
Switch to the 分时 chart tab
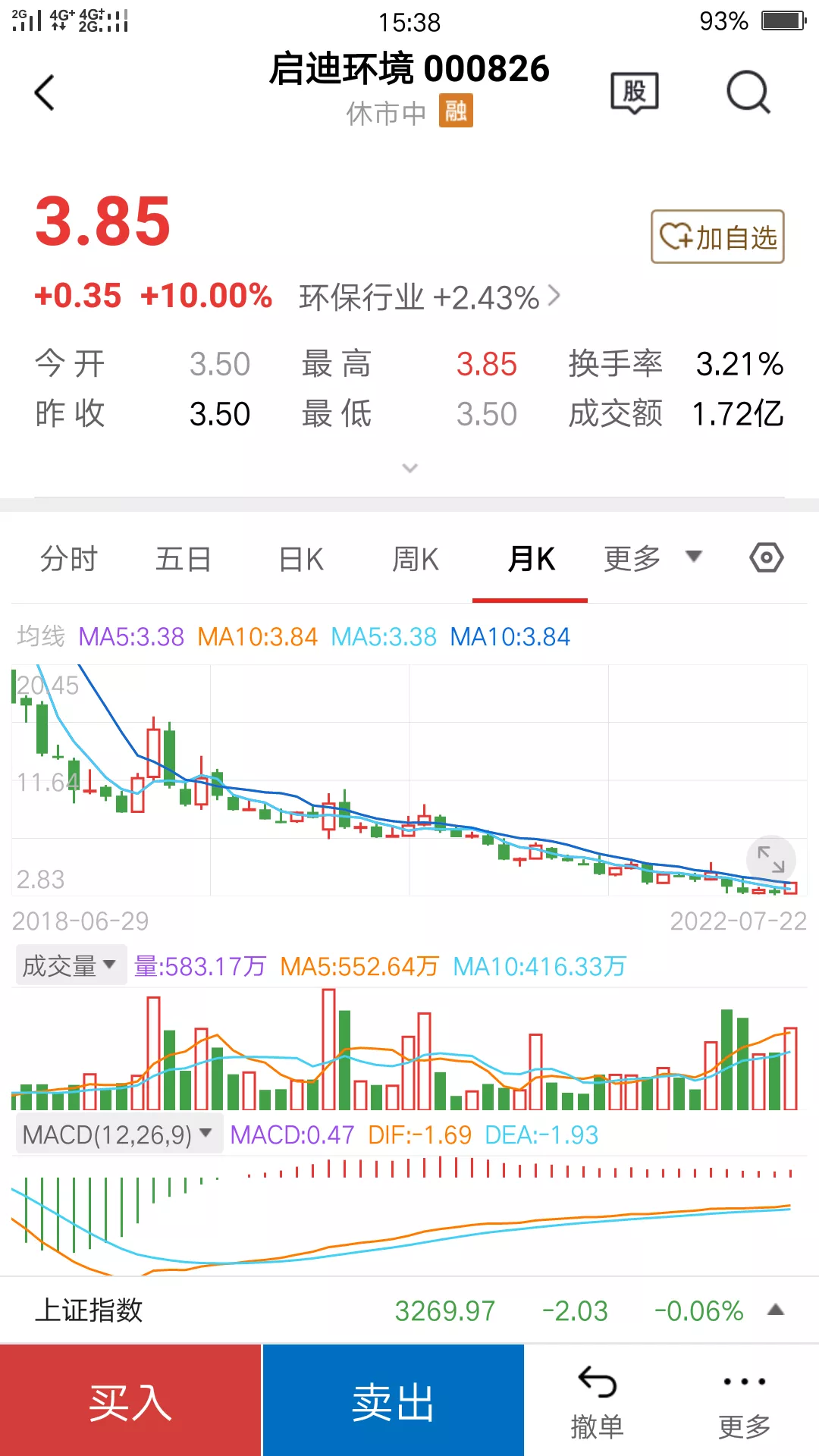[69, 560]
